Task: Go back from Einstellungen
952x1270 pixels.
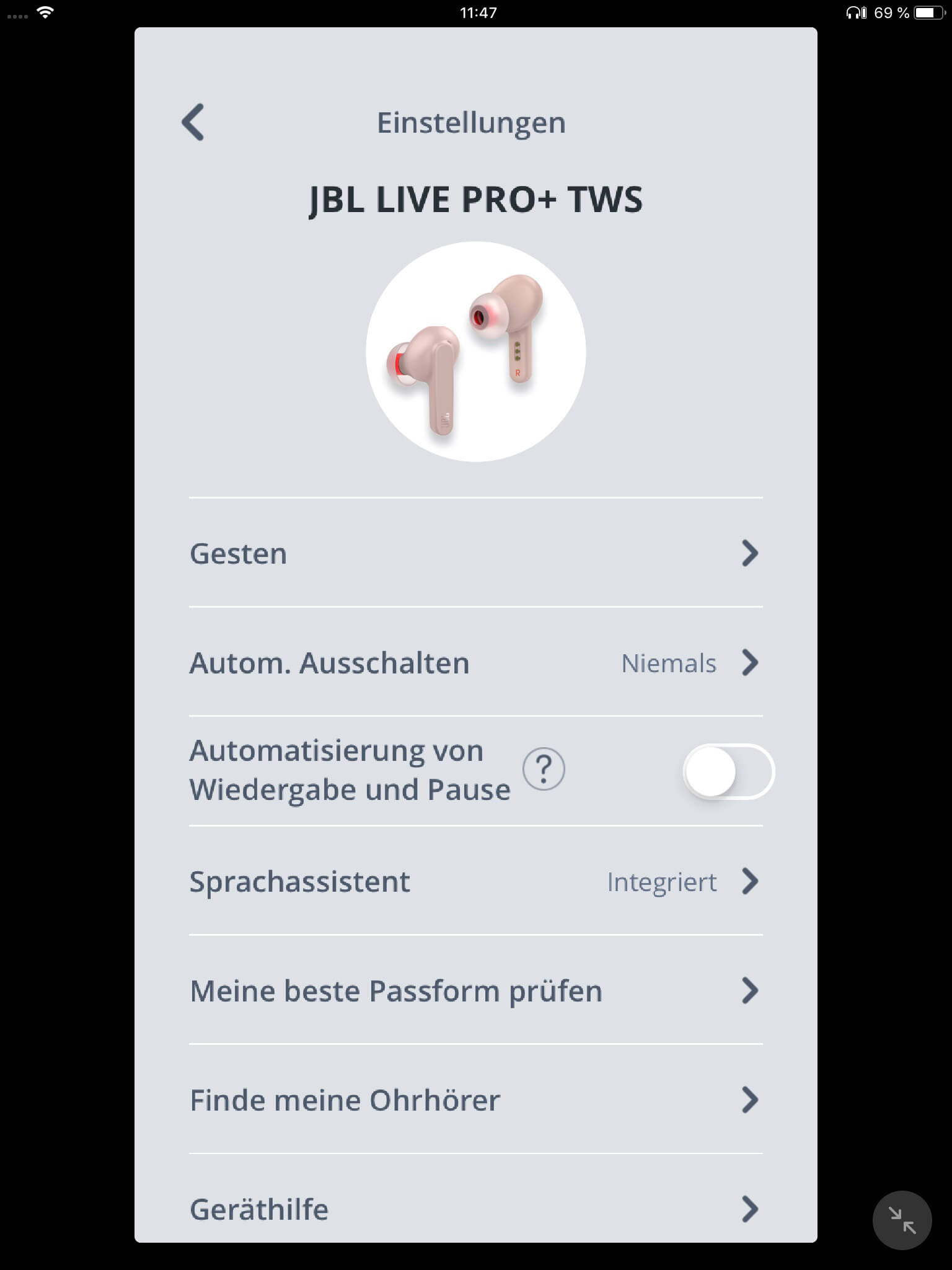Action: pos(193,122)
